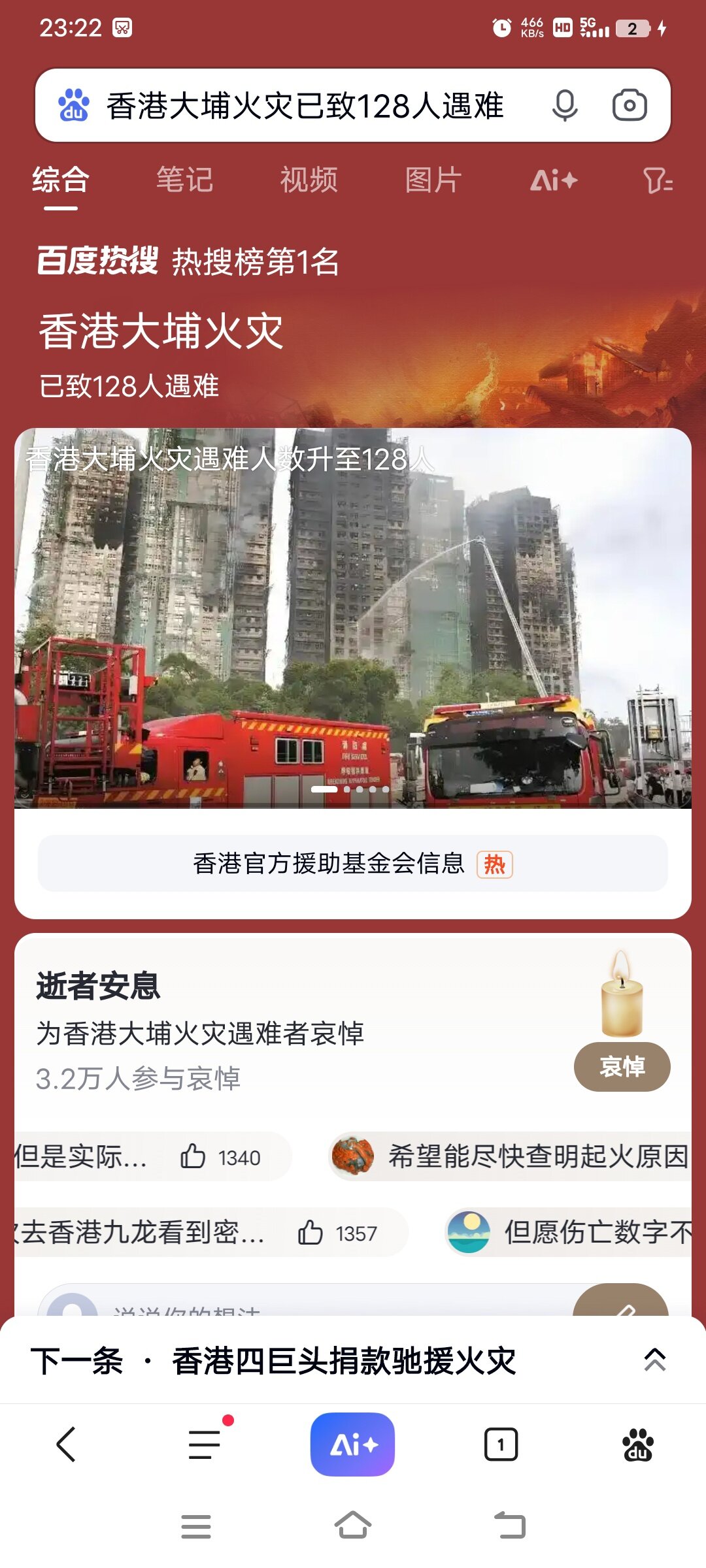Open 香港官方援助基金会信息 link
Screen dimensions: 706x1568
point(353,864)
